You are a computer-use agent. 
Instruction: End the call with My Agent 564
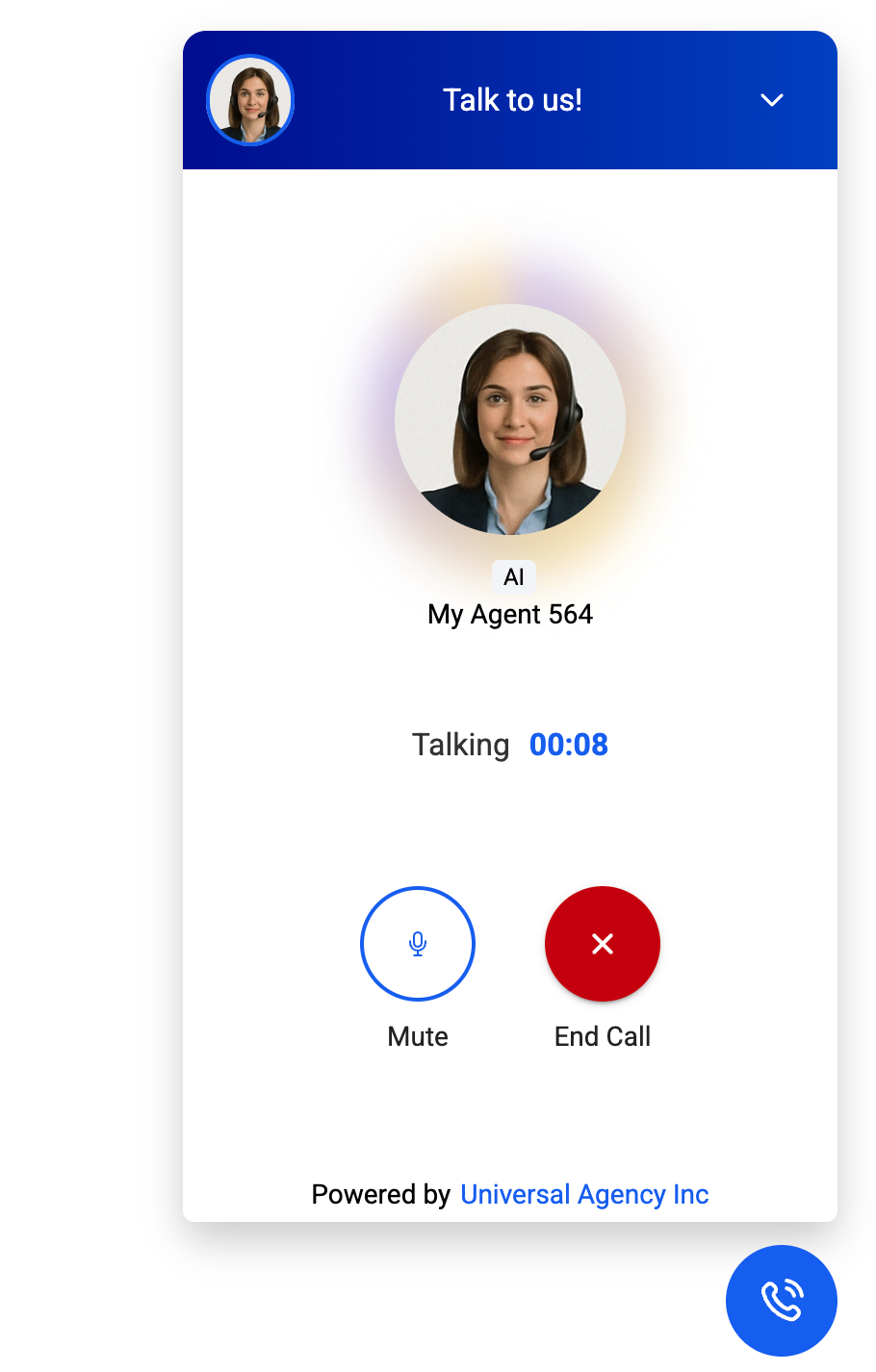(x=603, y=944)
